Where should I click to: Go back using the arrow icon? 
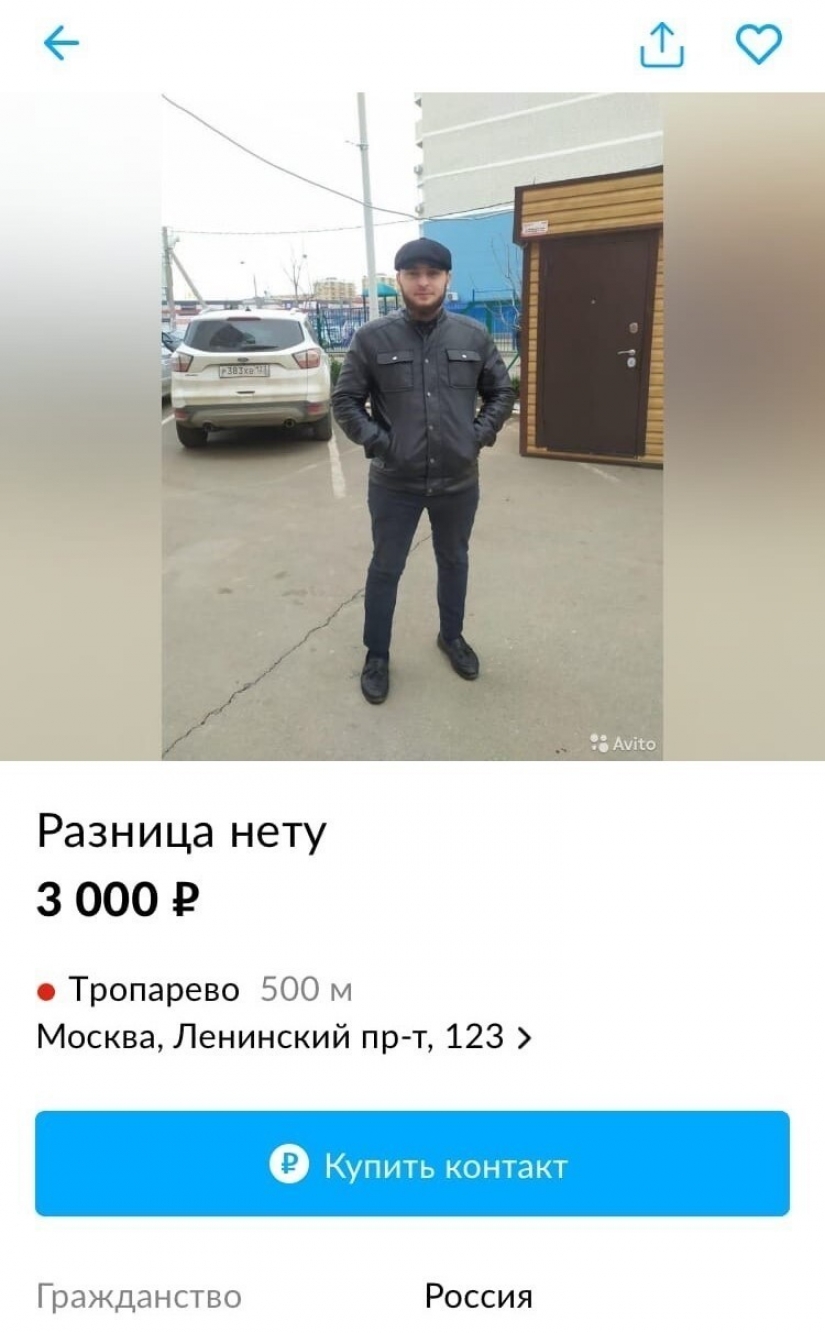[x=61, y=44]
